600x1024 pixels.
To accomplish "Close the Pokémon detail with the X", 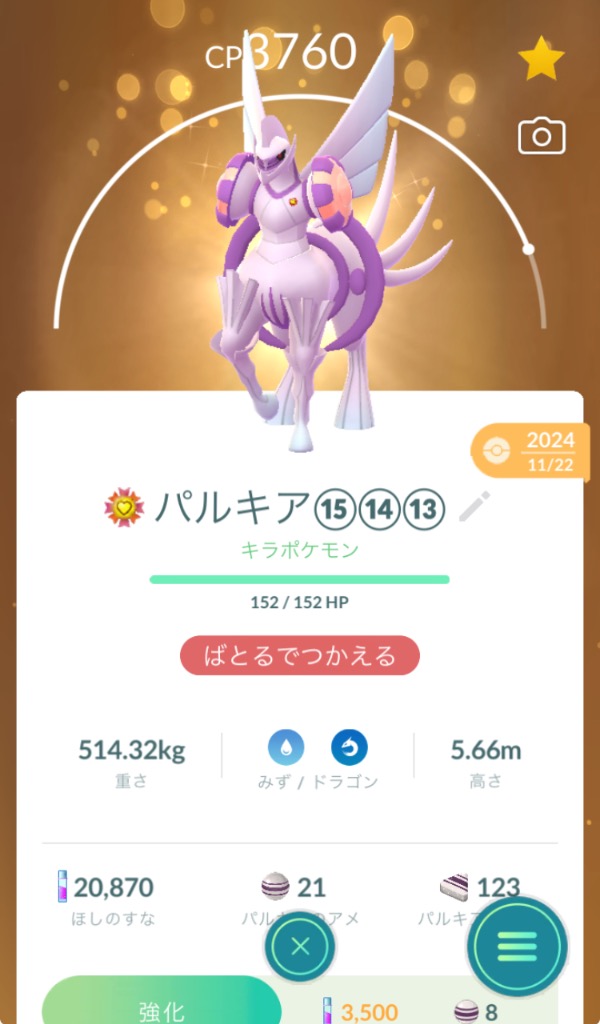I will 300,948.
